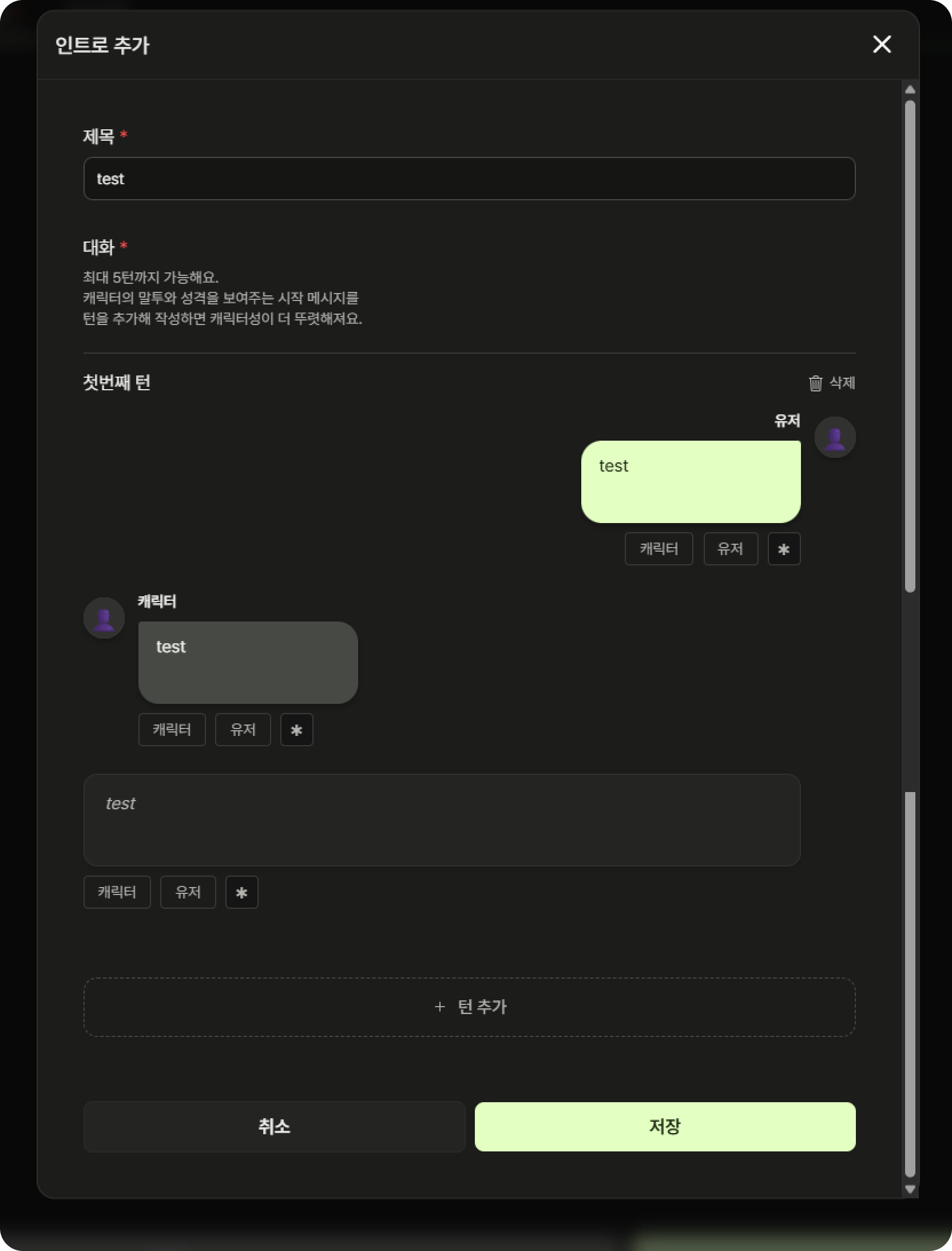Close the 인트로 추가 dialog
The width and height of the screenshot is (952, 1251).
coord(882,44)
